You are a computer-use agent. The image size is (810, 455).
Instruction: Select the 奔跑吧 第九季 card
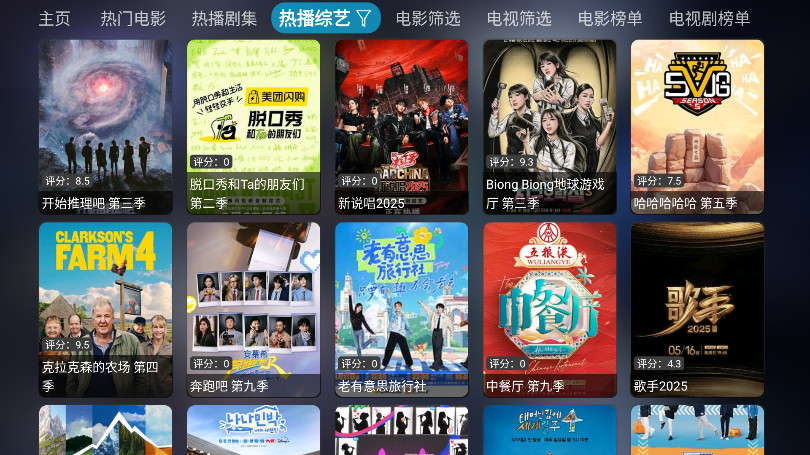pos(253,309)
